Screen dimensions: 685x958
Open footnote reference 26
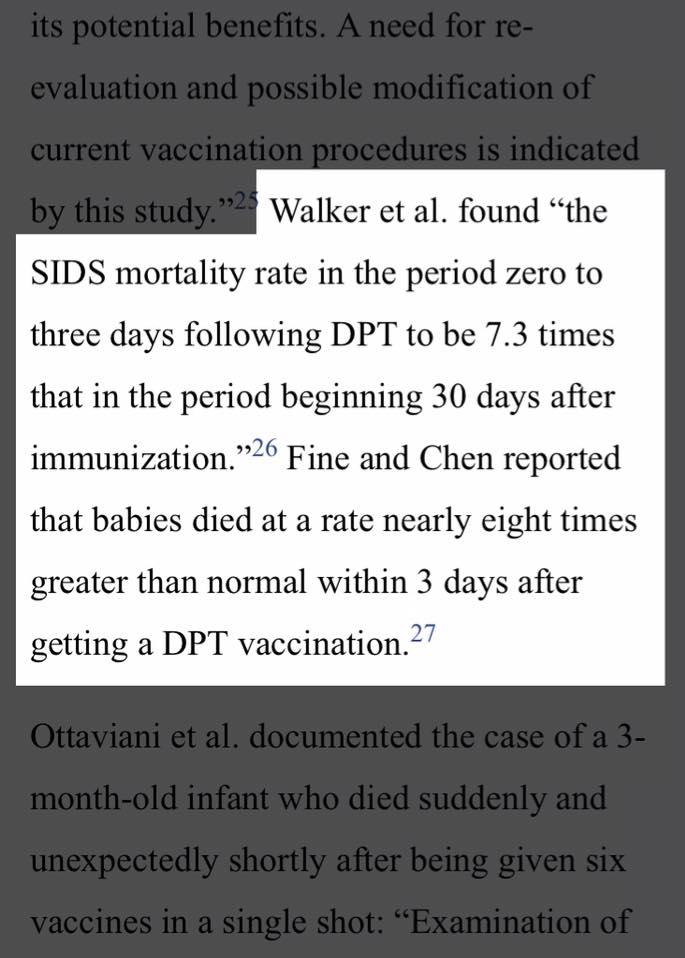[x=263, y=450]
